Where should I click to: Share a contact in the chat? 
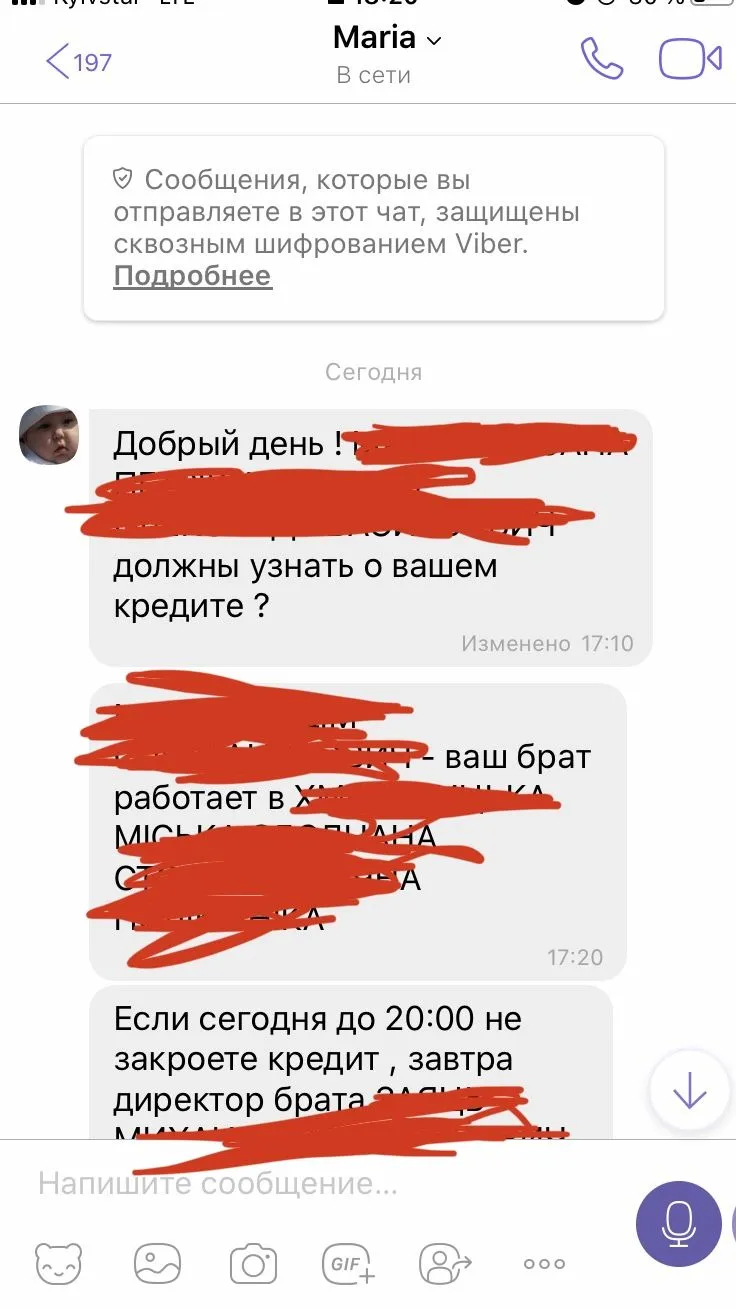tap(446, 1264)
